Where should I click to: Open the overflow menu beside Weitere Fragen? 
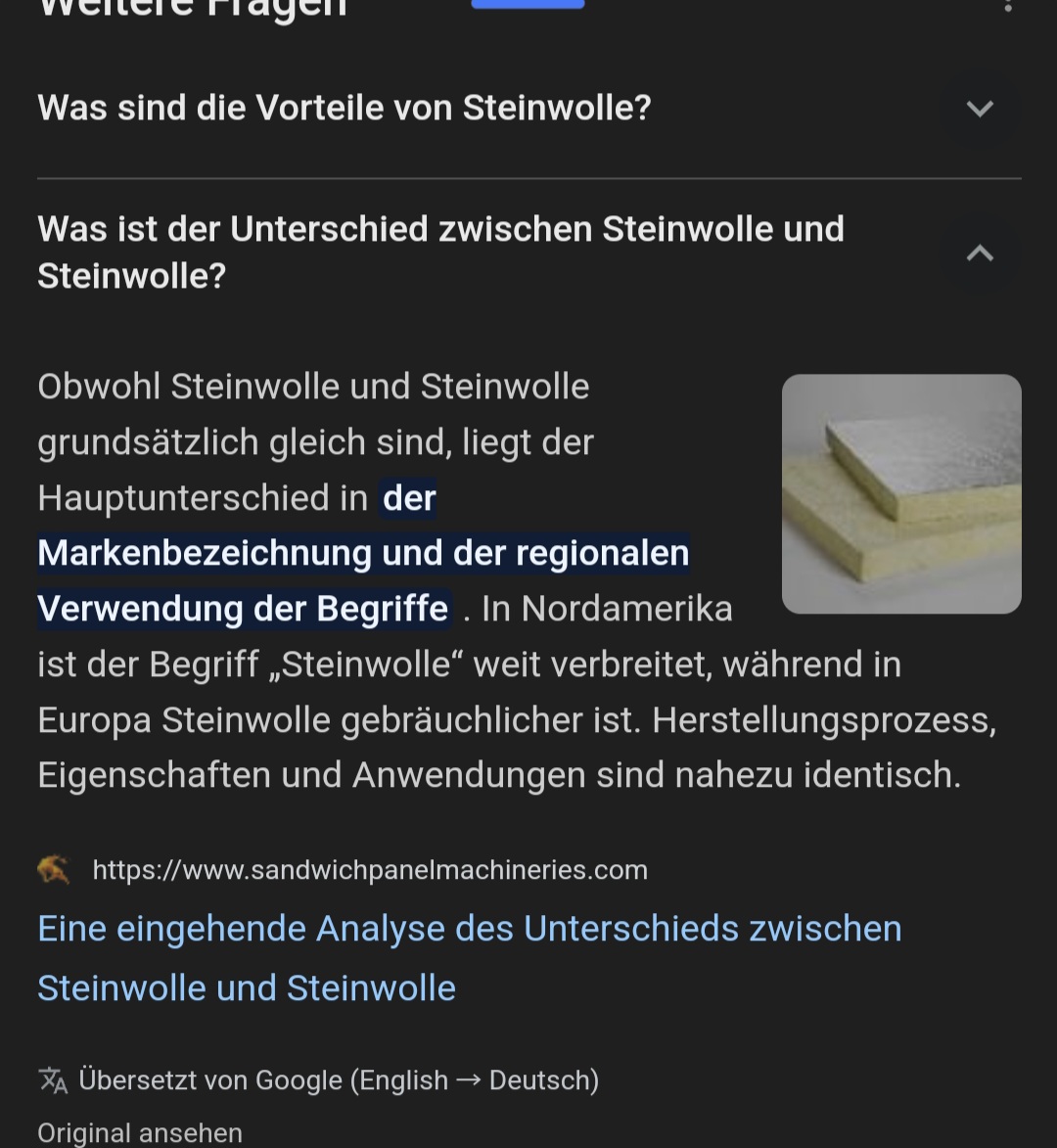click(x=1007, y=6)
